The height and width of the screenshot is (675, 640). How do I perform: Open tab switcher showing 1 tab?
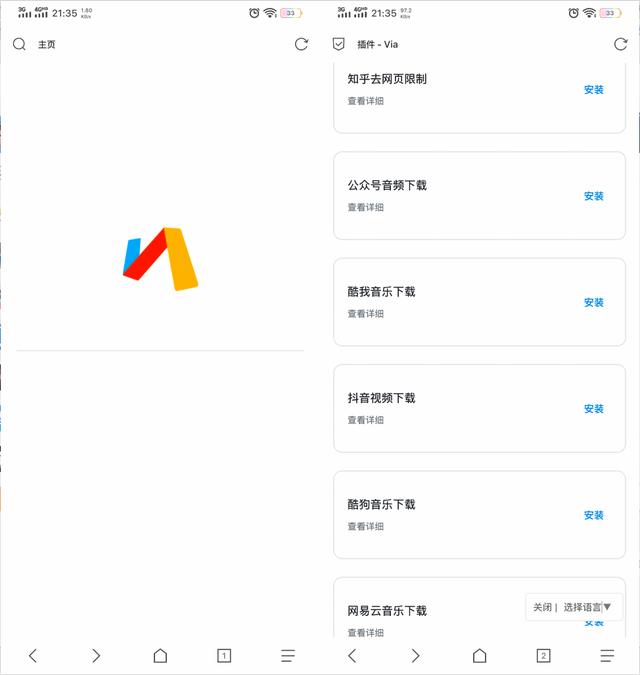pos(224,656)
